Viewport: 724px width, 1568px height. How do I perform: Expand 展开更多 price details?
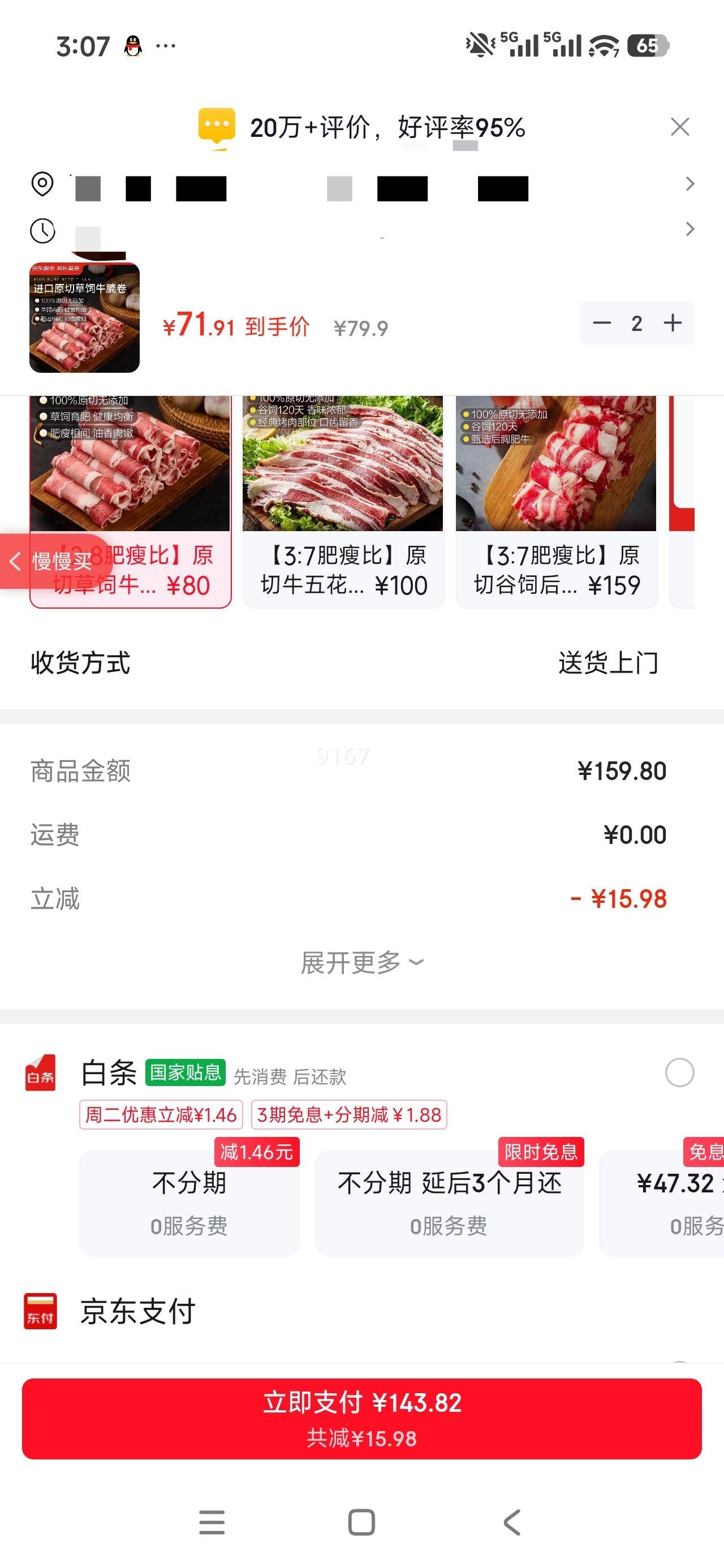pyautogui.click(x=361, y=962)
